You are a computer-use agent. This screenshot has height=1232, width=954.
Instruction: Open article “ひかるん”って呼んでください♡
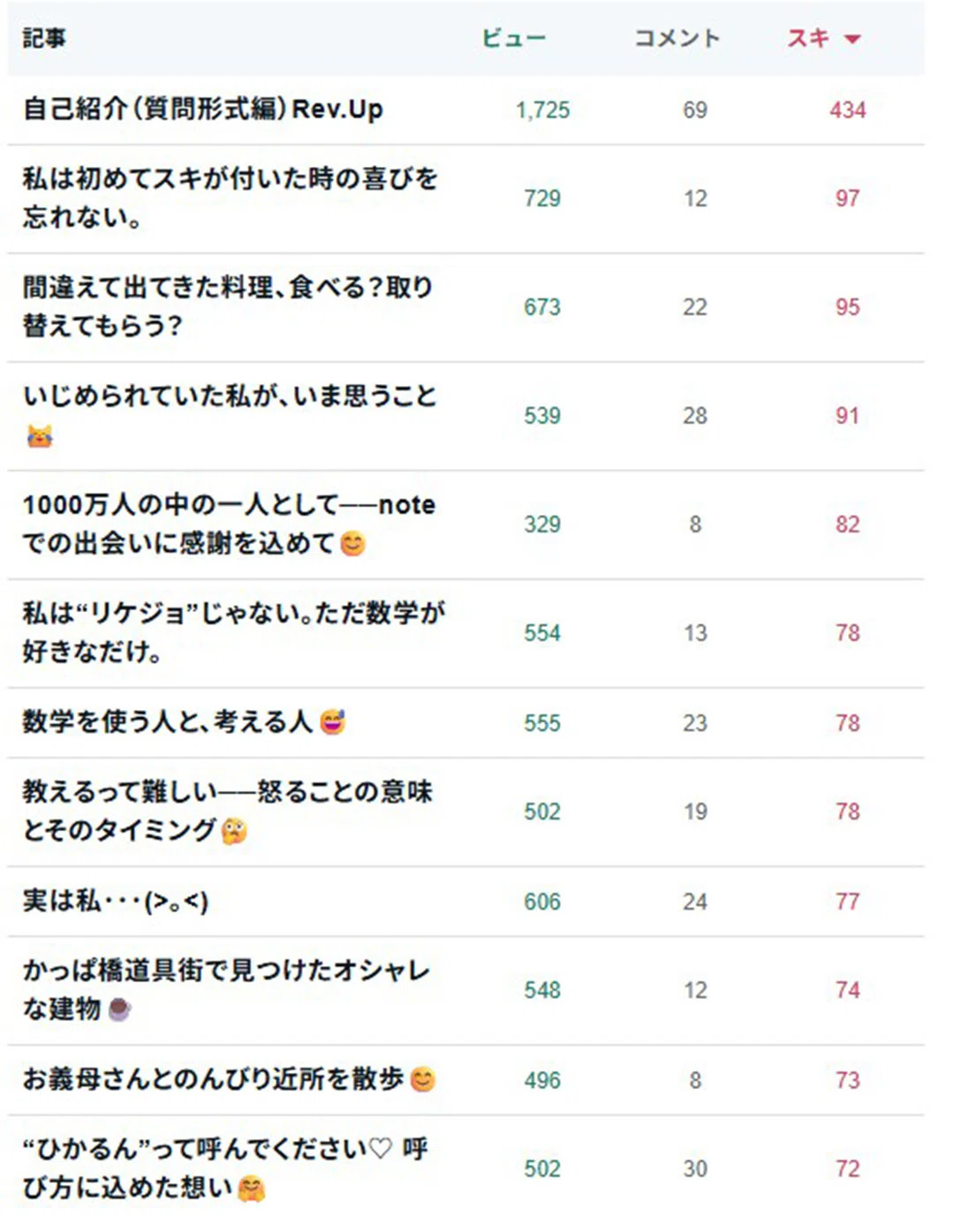tap(225, 1168)
